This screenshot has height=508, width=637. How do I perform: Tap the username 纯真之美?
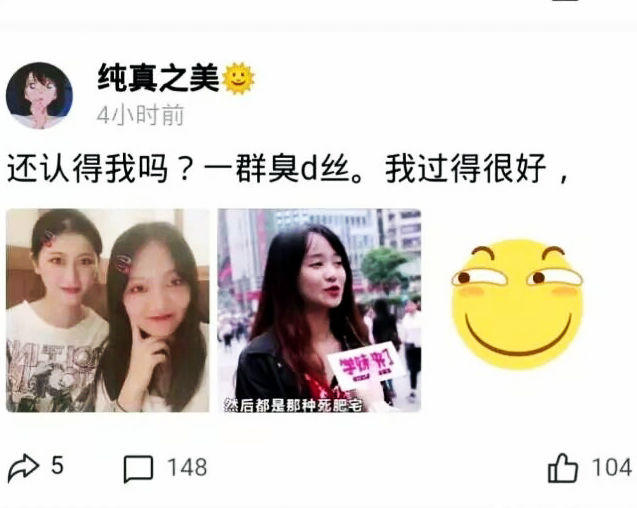[x=158, y=78]
